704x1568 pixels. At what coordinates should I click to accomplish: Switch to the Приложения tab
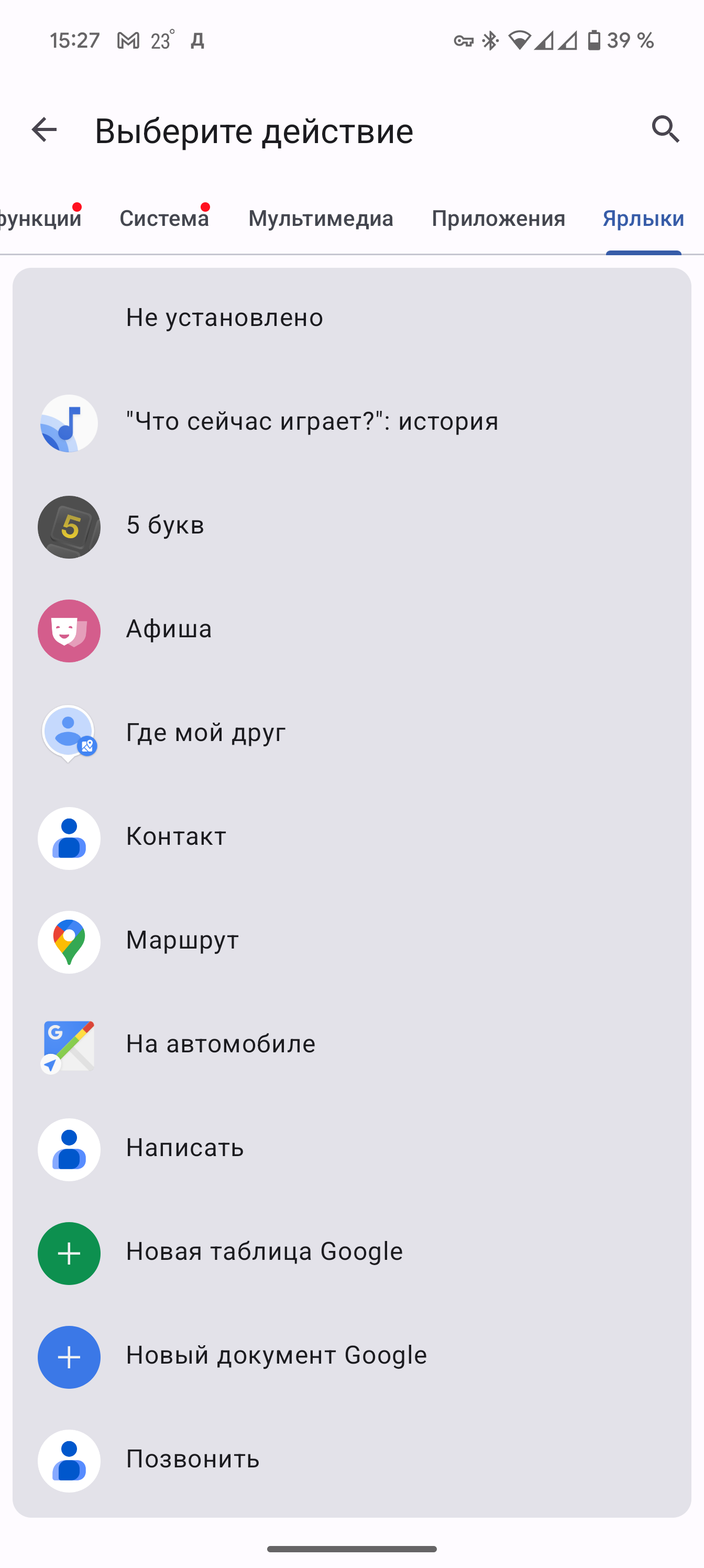coord(498,219)
